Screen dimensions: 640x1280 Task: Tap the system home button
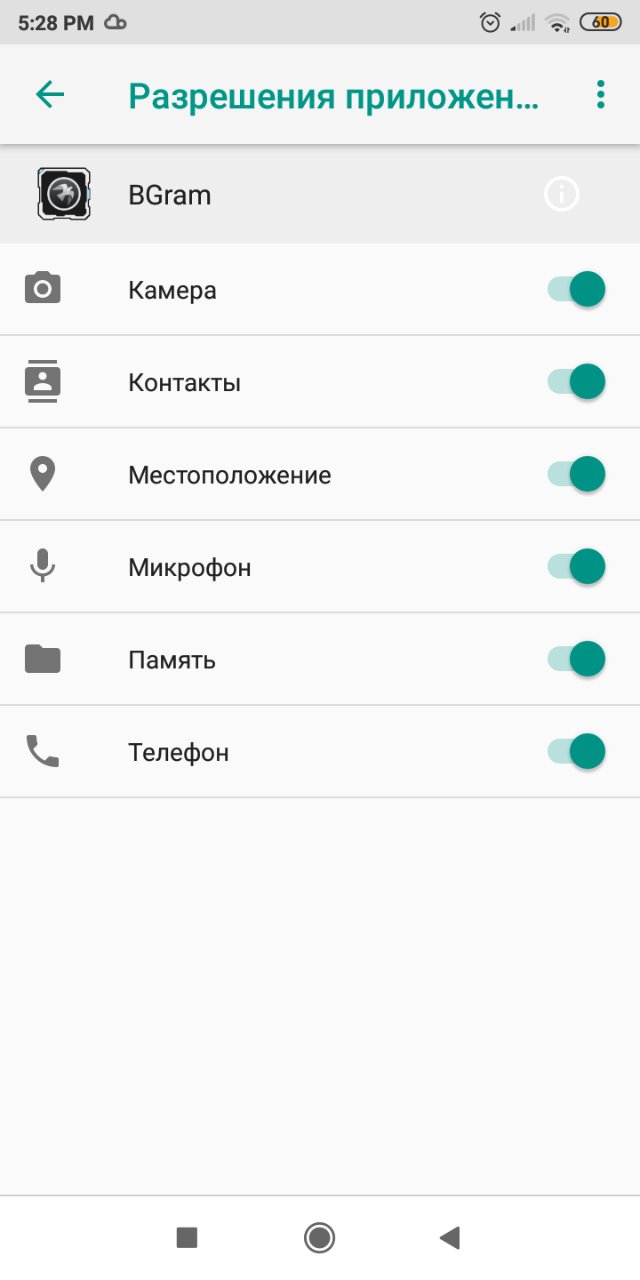click(319, 1238)
